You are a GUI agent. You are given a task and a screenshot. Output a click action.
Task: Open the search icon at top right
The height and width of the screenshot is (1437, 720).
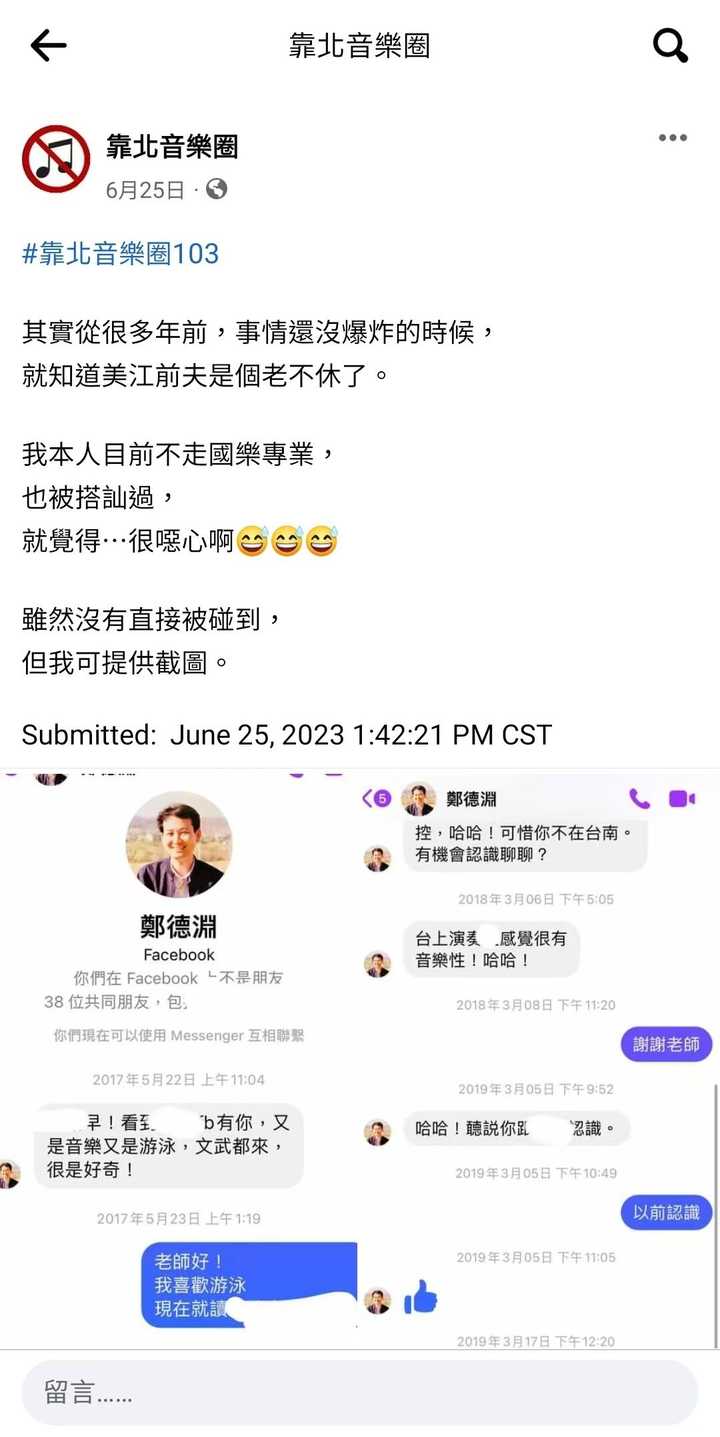(x=669, y=44)
